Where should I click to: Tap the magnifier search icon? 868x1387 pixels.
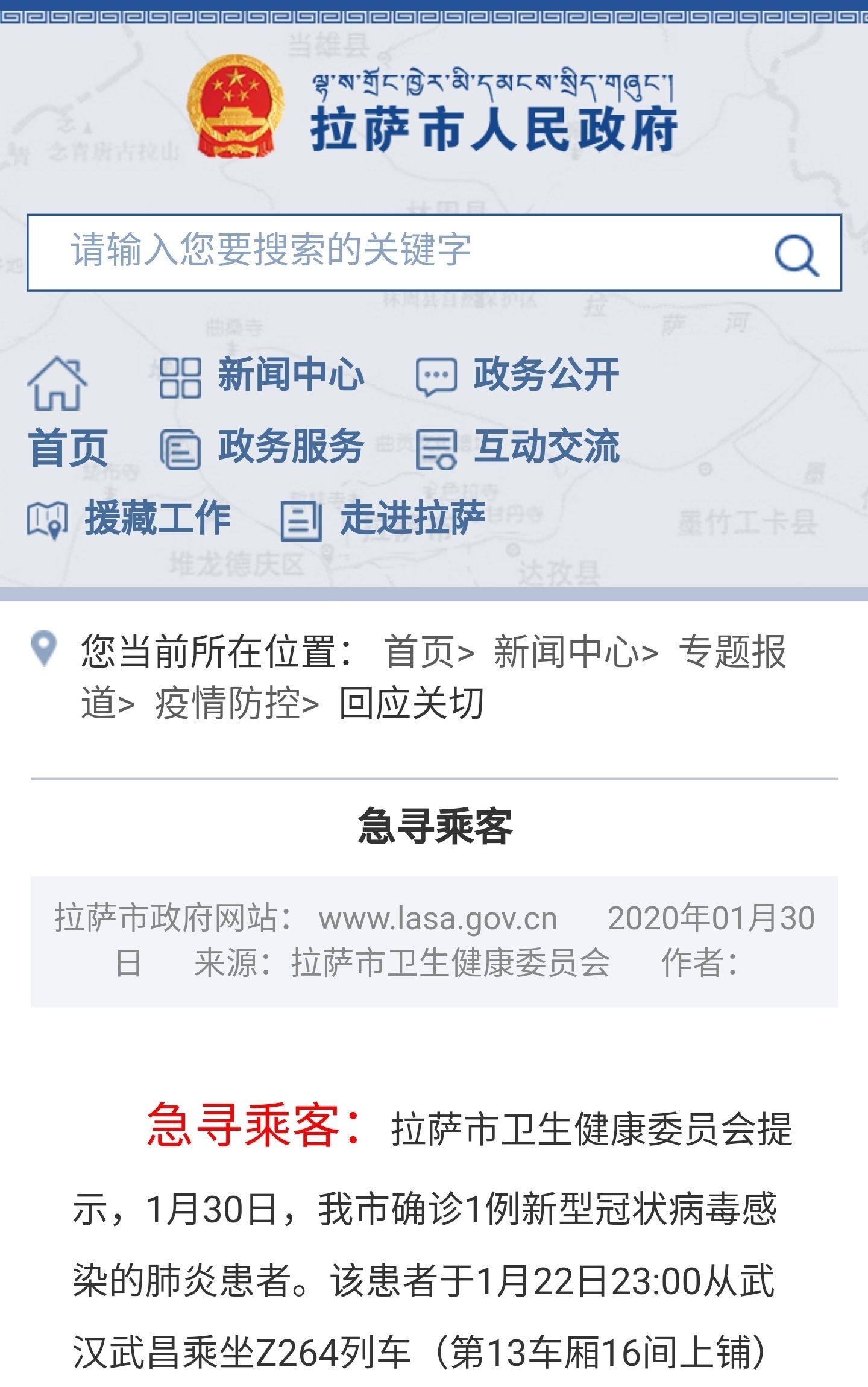(x=796, y=254)
